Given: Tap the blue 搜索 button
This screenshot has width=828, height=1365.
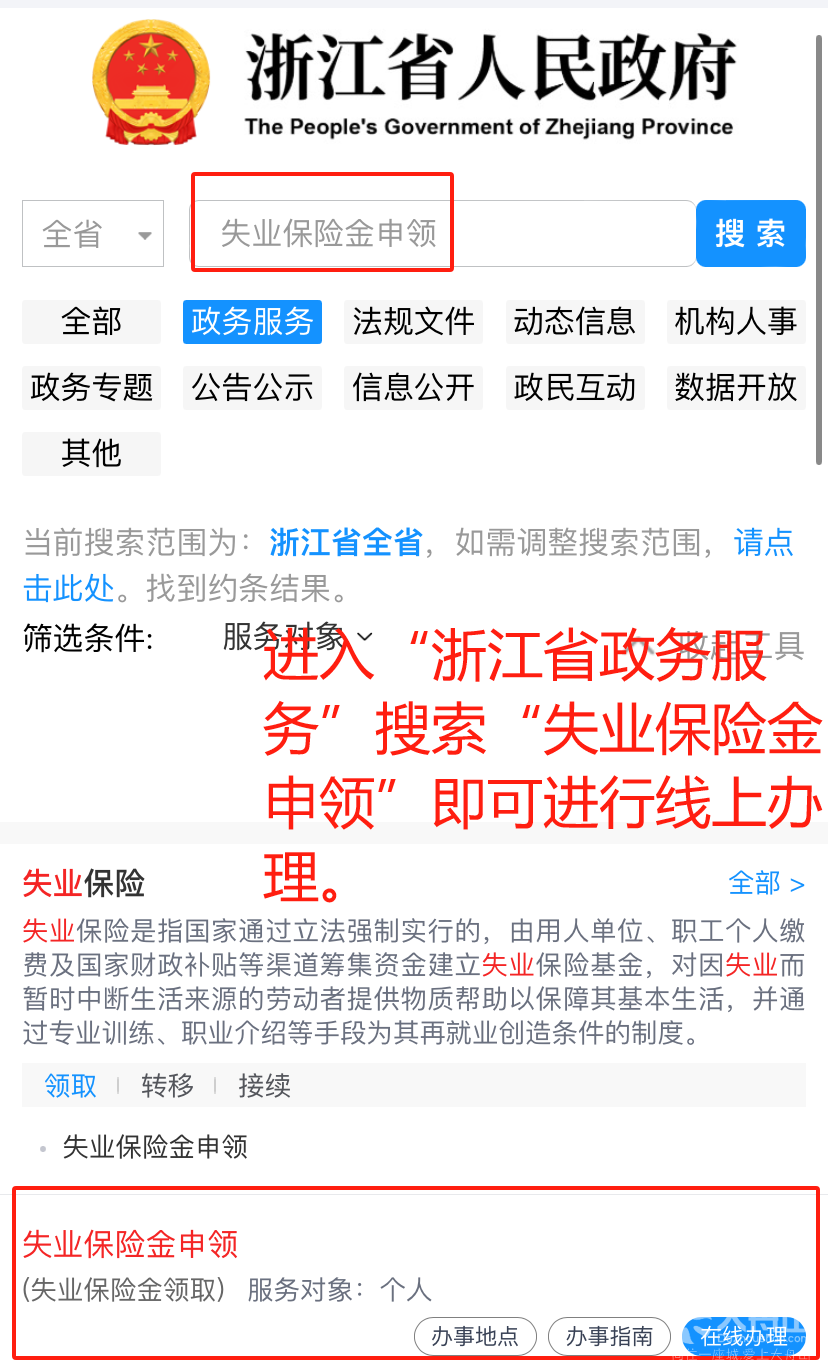Looking at the screenshot, I should [x=751, y=234].
